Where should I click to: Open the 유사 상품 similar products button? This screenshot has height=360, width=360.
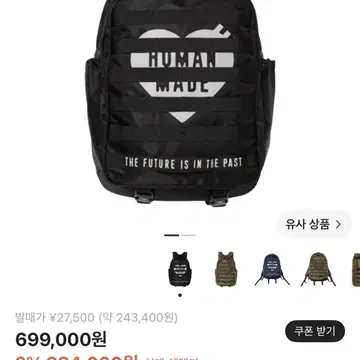[x=313, y=224]
